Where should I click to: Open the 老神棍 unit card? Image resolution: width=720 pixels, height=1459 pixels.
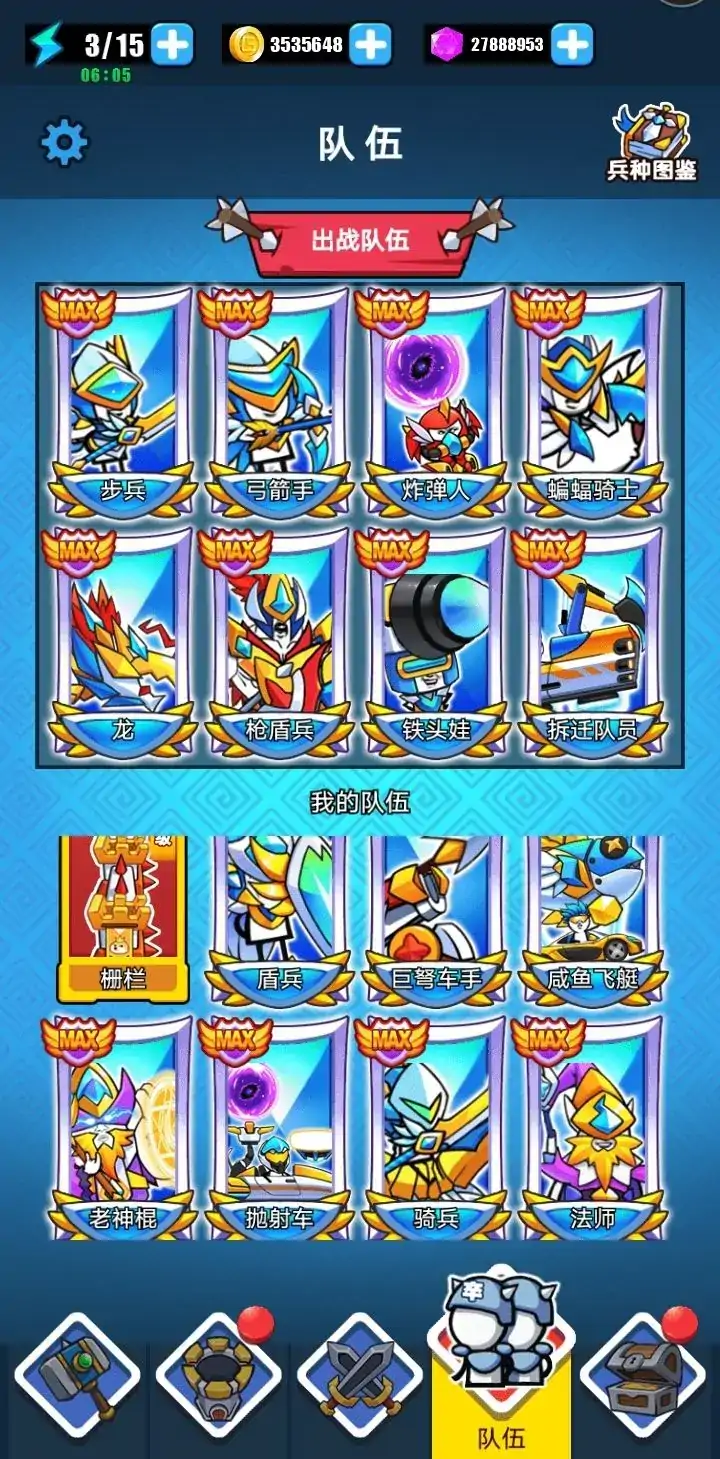pos(123,1125)
